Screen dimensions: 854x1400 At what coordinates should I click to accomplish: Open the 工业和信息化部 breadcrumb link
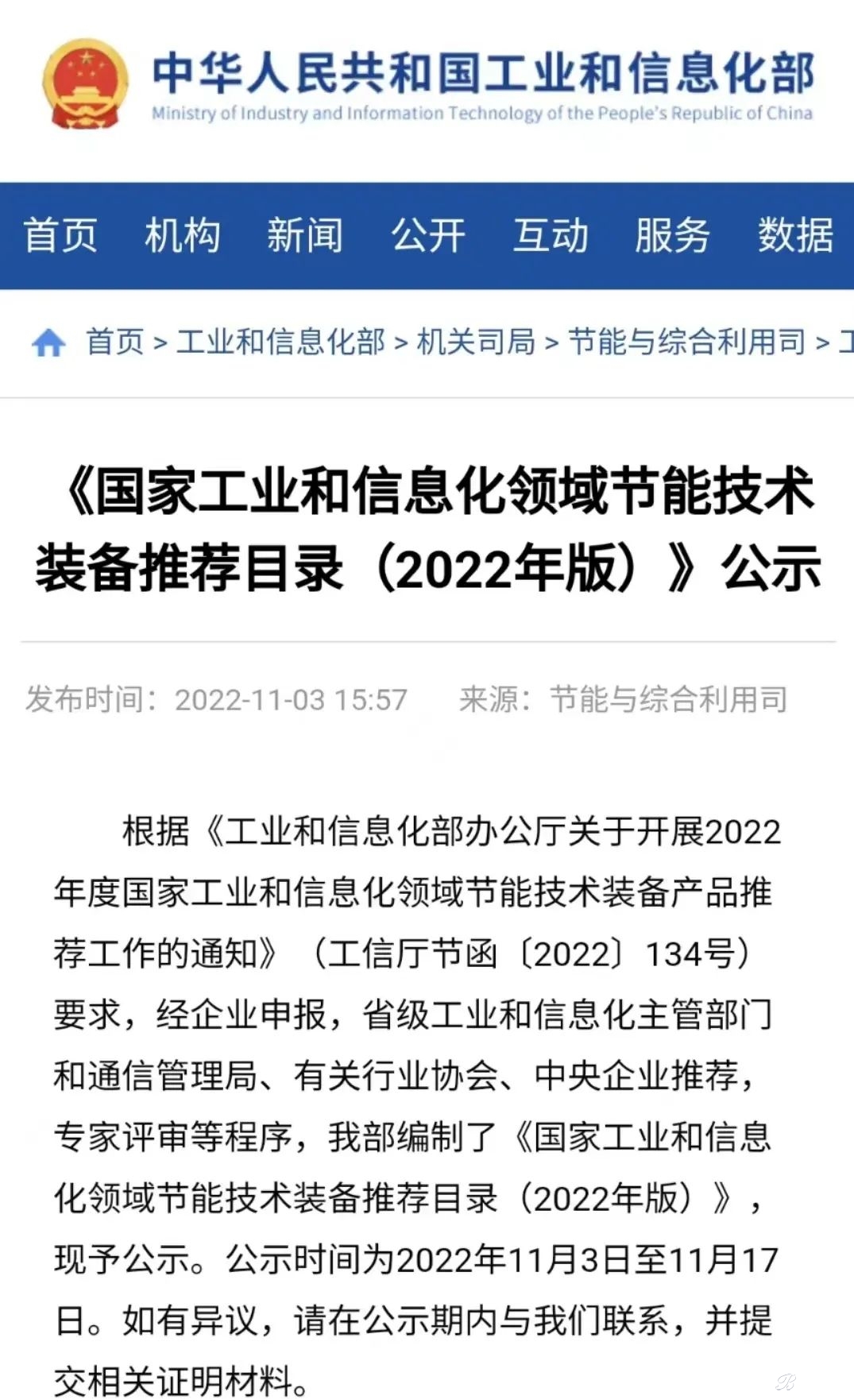click(x=280, y=342)
